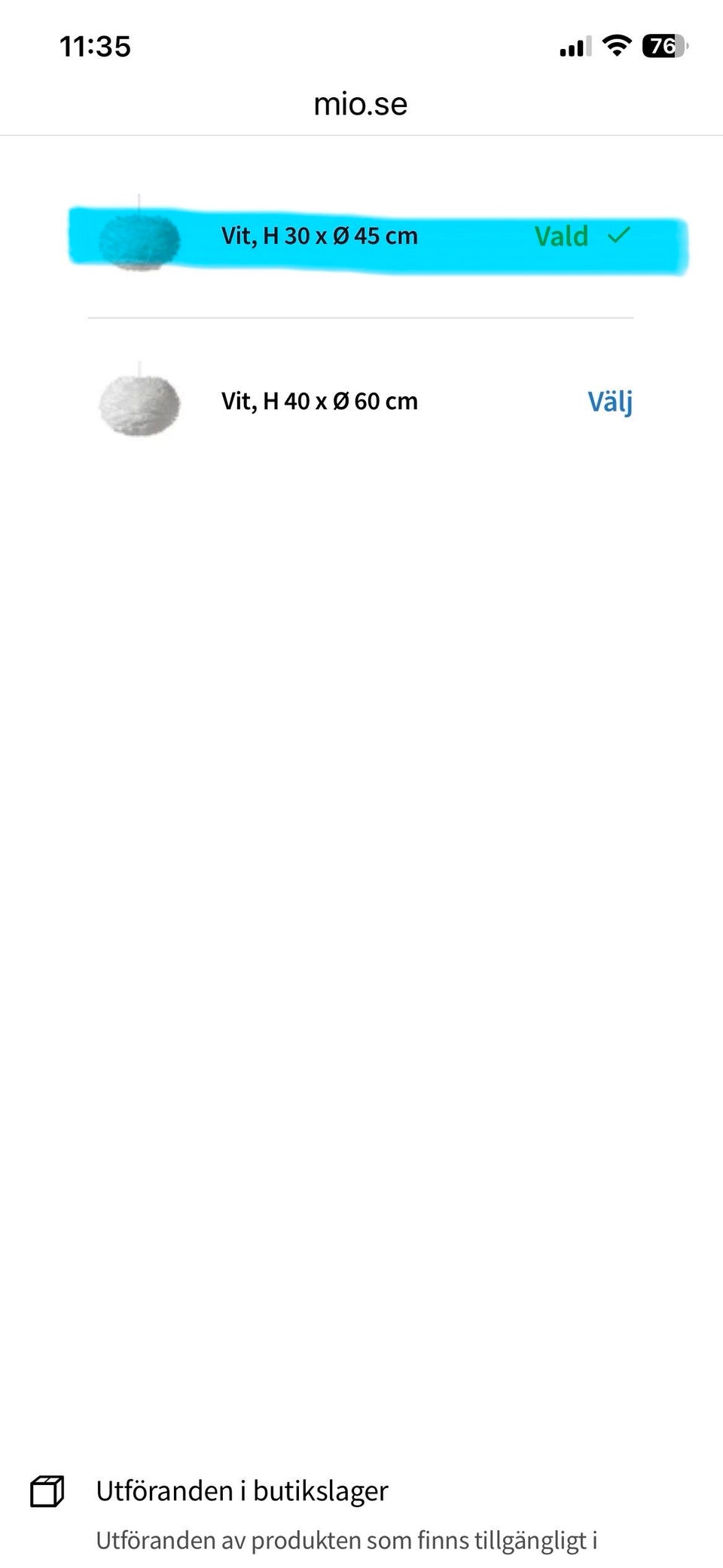
Task: Tap the selected Vit, H 30 x Ø 45 cm option
Action: [x=319, y=237]
